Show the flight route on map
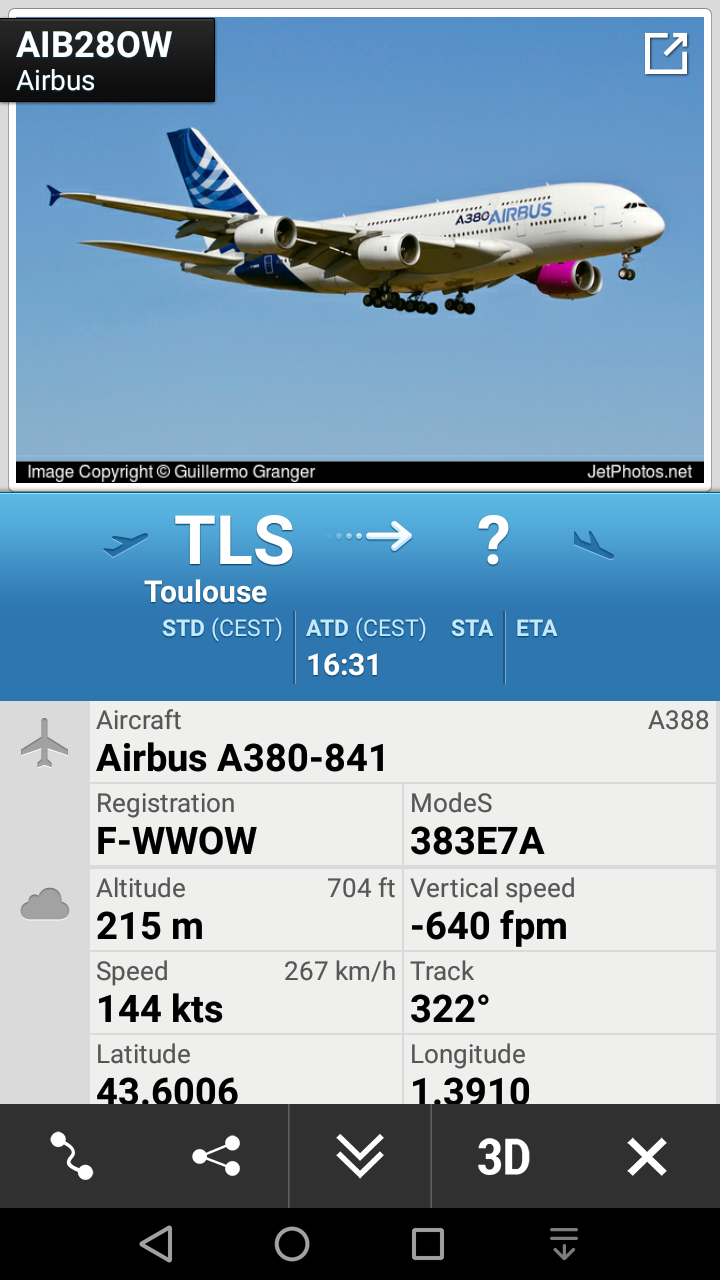Viewport: 720px width, 1280px height. coord(72,1157)
